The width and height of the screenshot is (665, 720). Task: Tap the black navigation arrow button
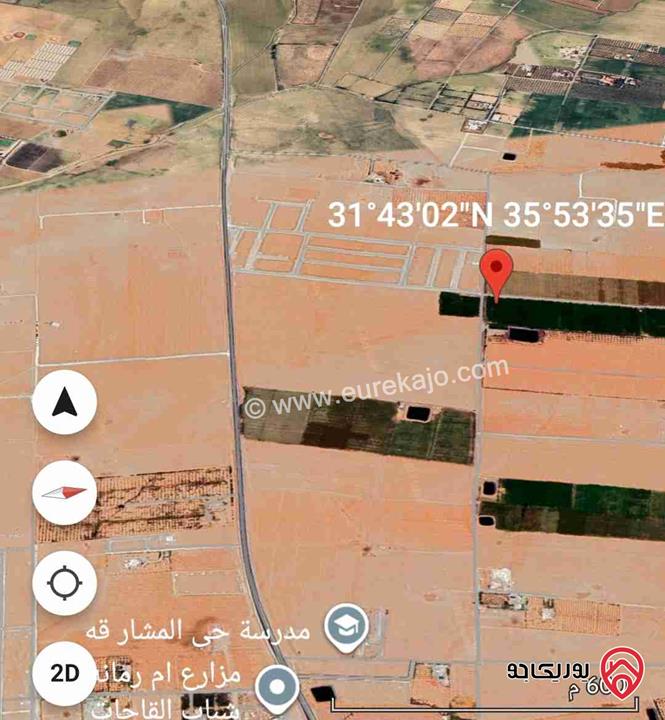click(x=65, y=403)
